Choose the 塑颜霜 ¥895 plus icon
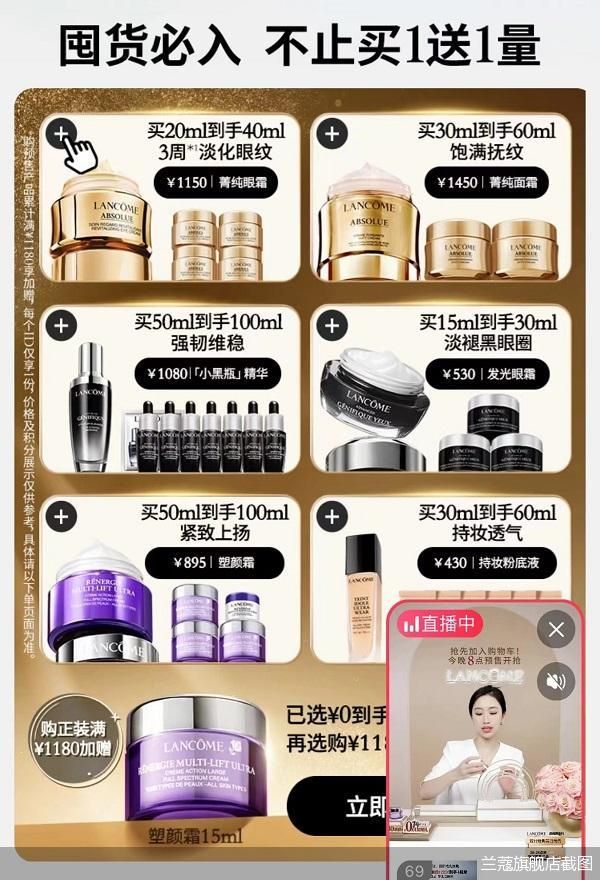This screenshot has width=600, height=880. 62,517
